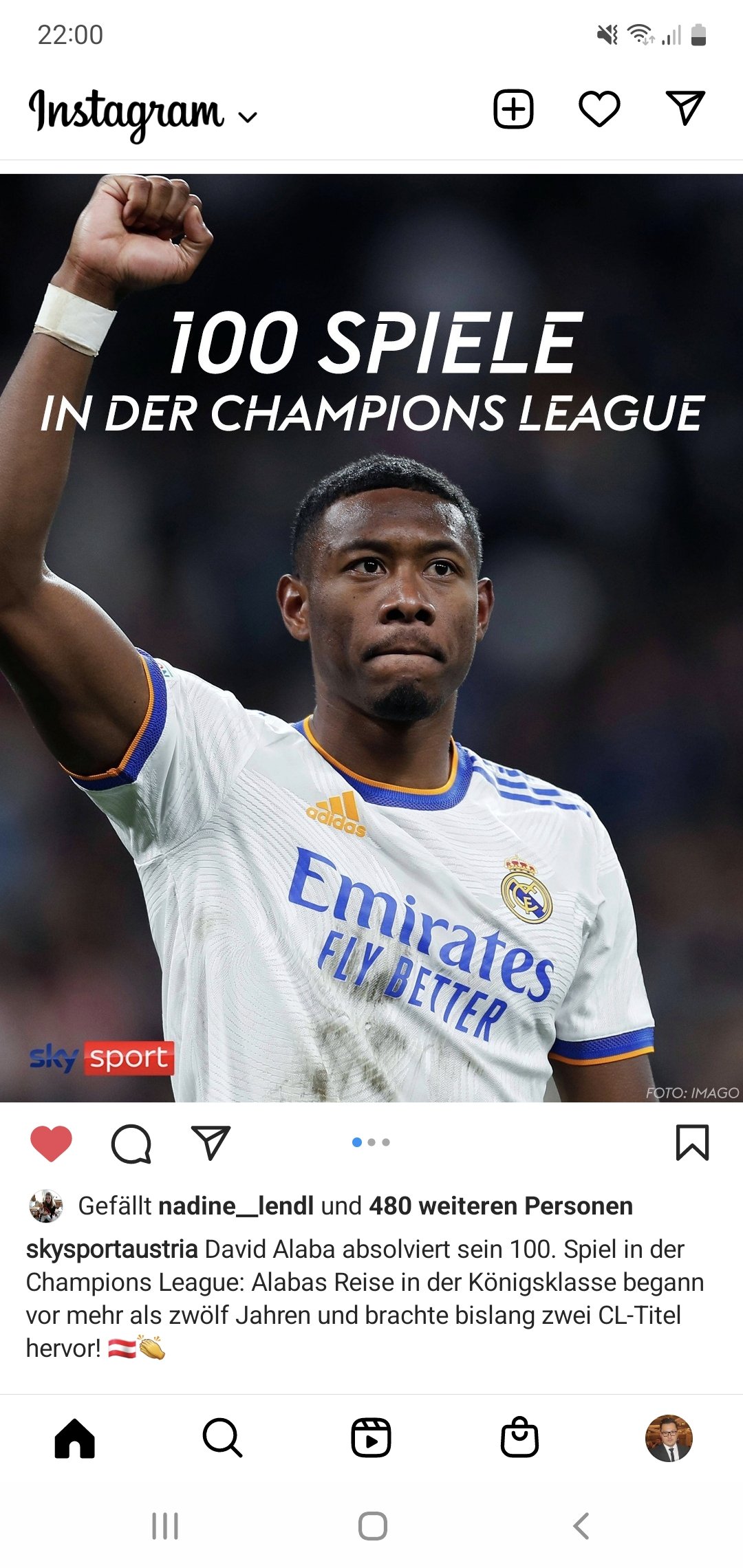Open the Shop tab
743x1568 pixels.
coord(519,1437)
